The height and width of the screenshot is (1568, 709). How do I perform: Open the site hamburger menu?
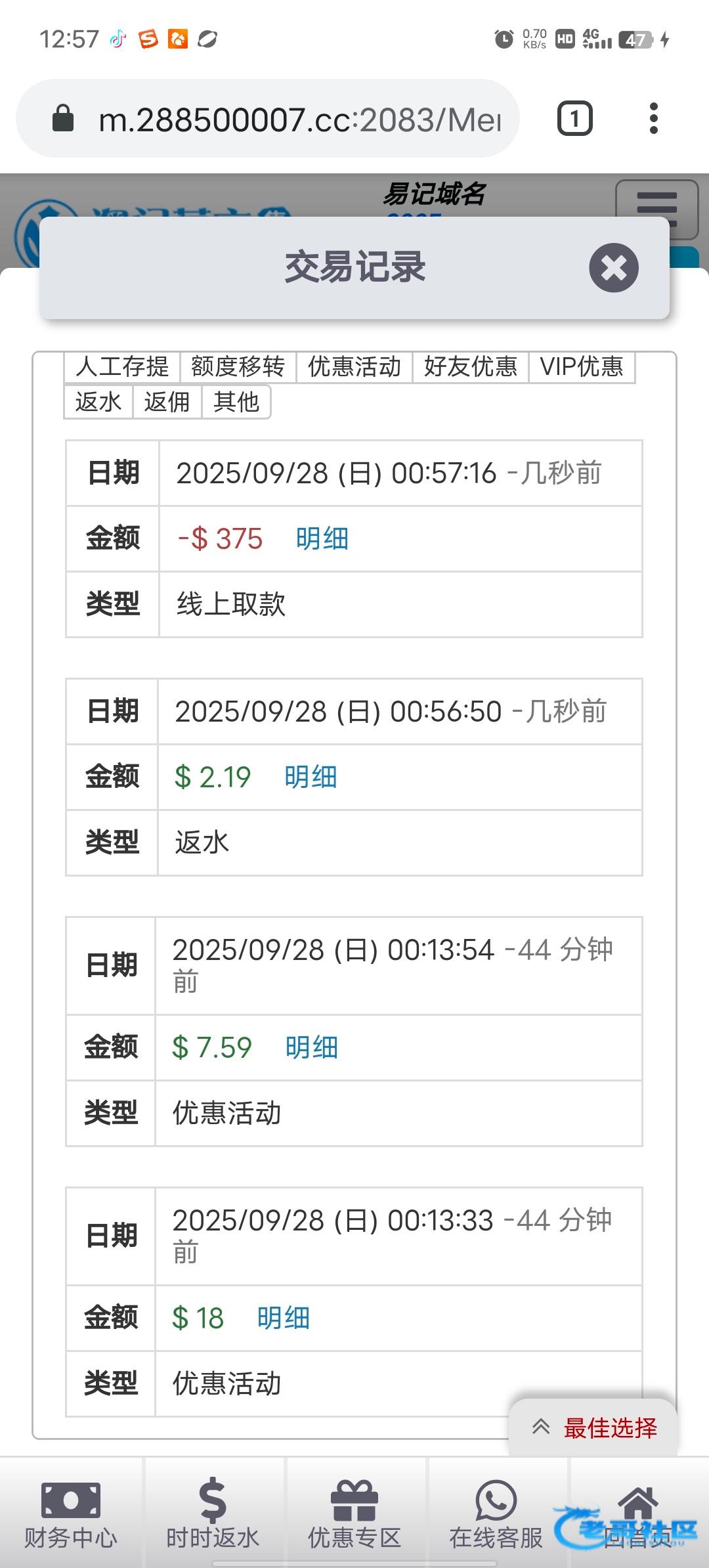[x=656, y=207]
